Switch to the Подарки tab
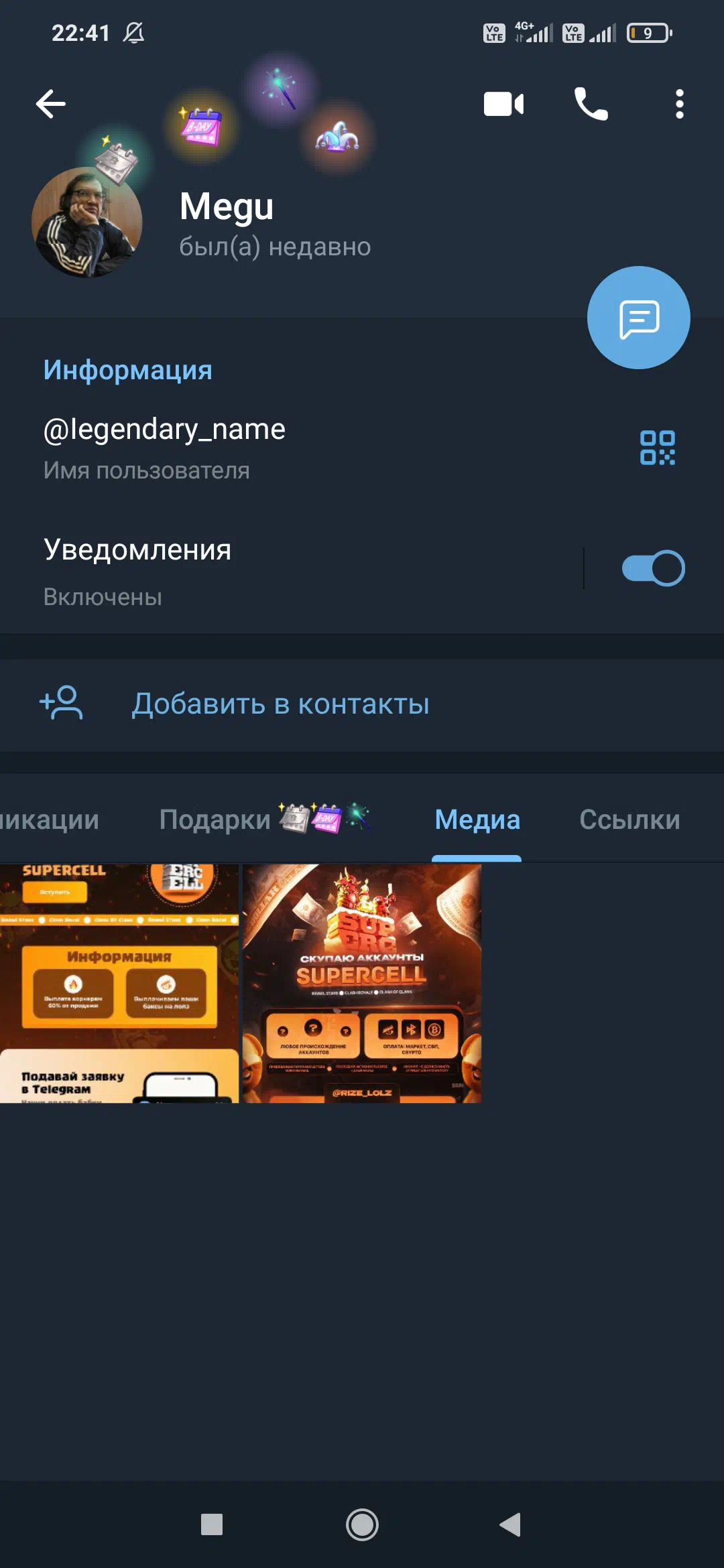Screen dimensions: 724x1568 (x=265, y=819)
